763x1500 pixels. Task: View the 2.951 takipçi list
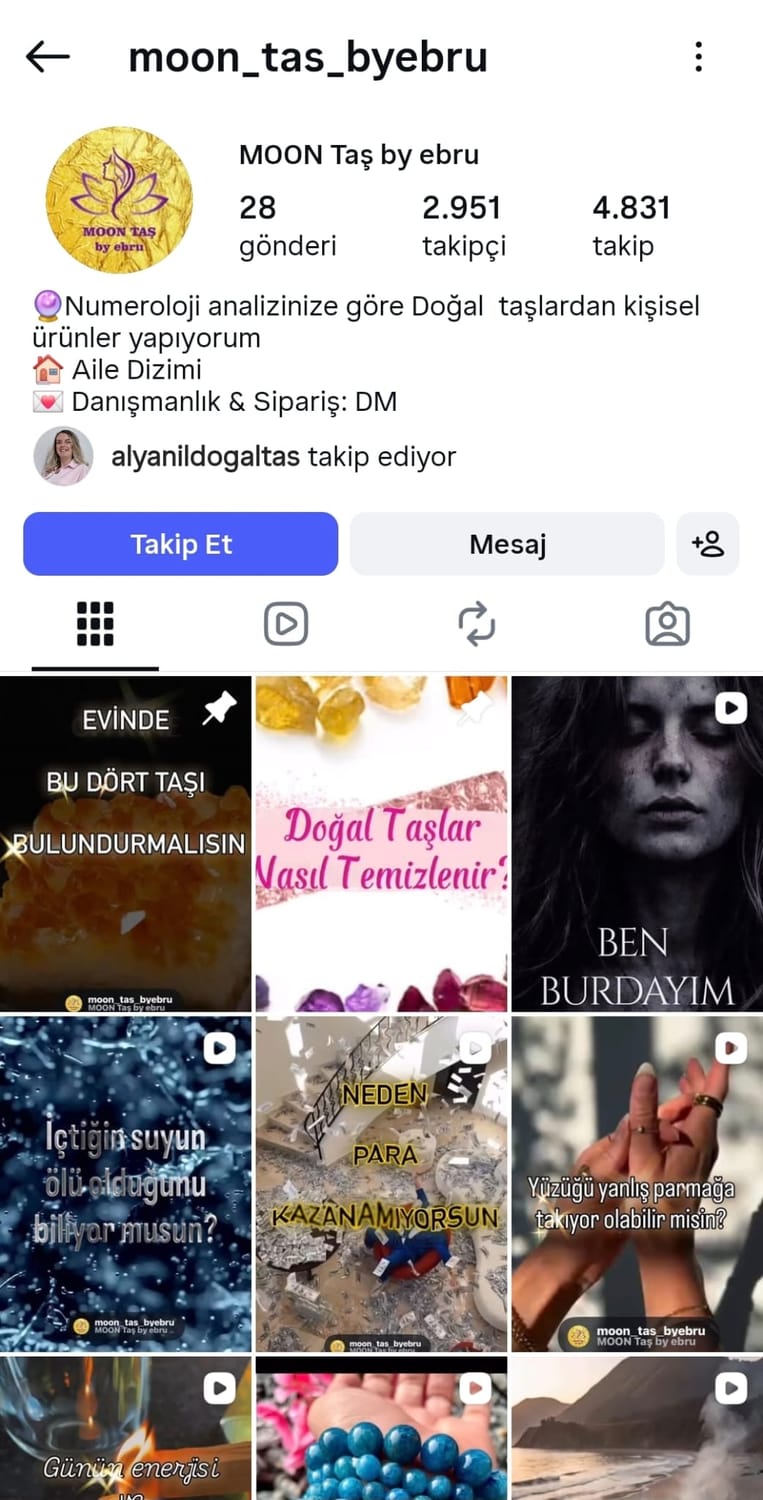463,225
